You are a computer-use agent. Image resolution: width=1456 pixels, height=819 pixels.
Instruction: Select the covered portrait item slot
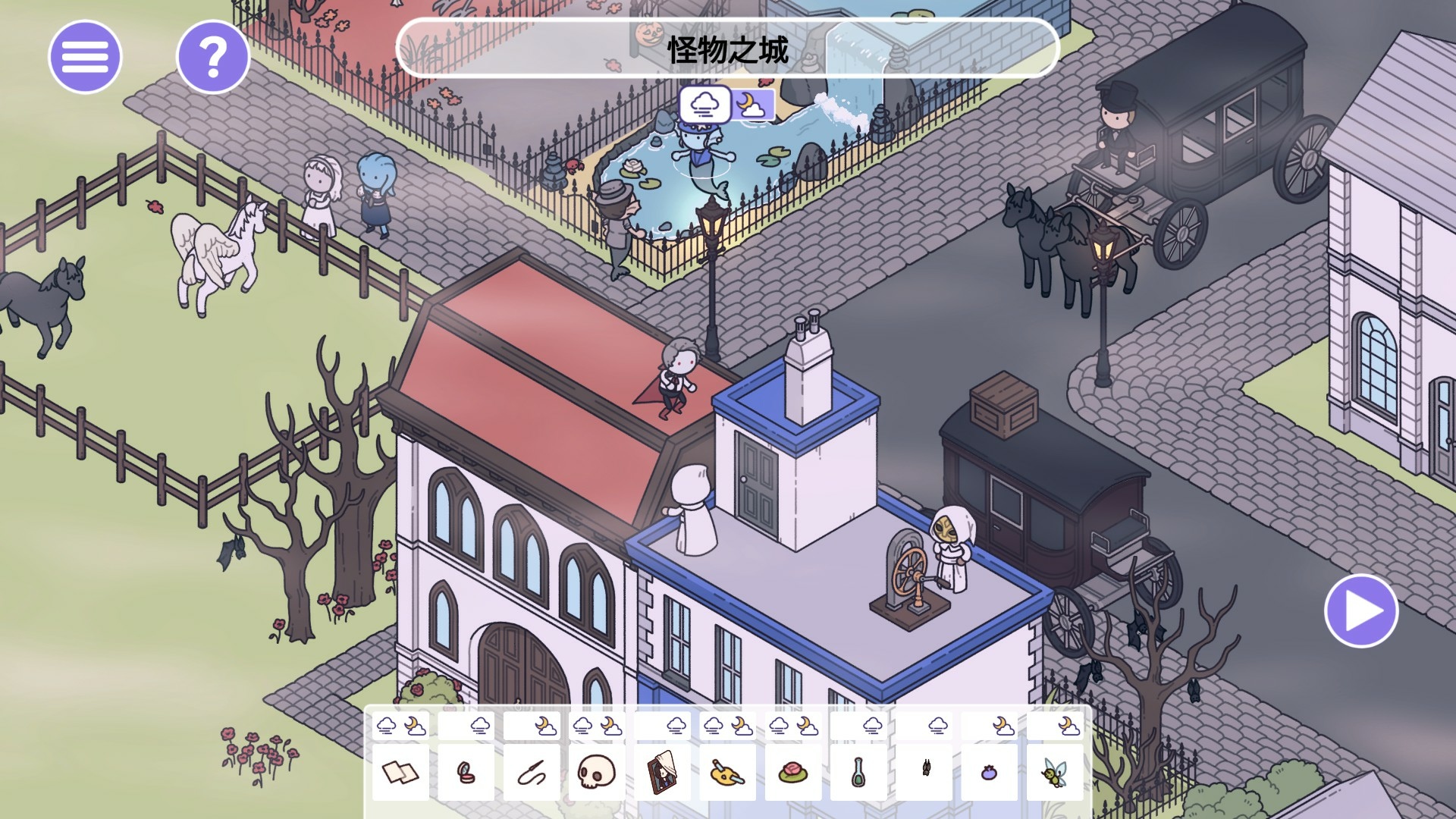point(662,772)
